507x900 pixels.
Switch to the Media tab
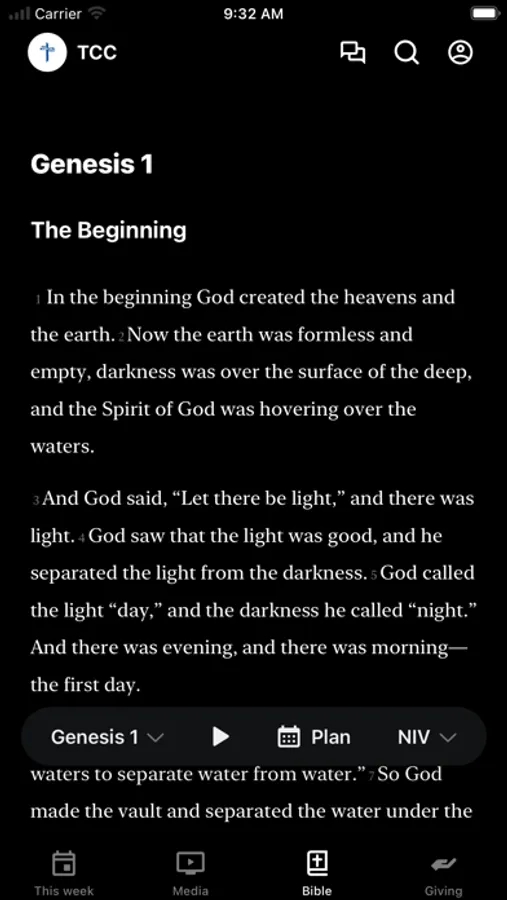190,874
